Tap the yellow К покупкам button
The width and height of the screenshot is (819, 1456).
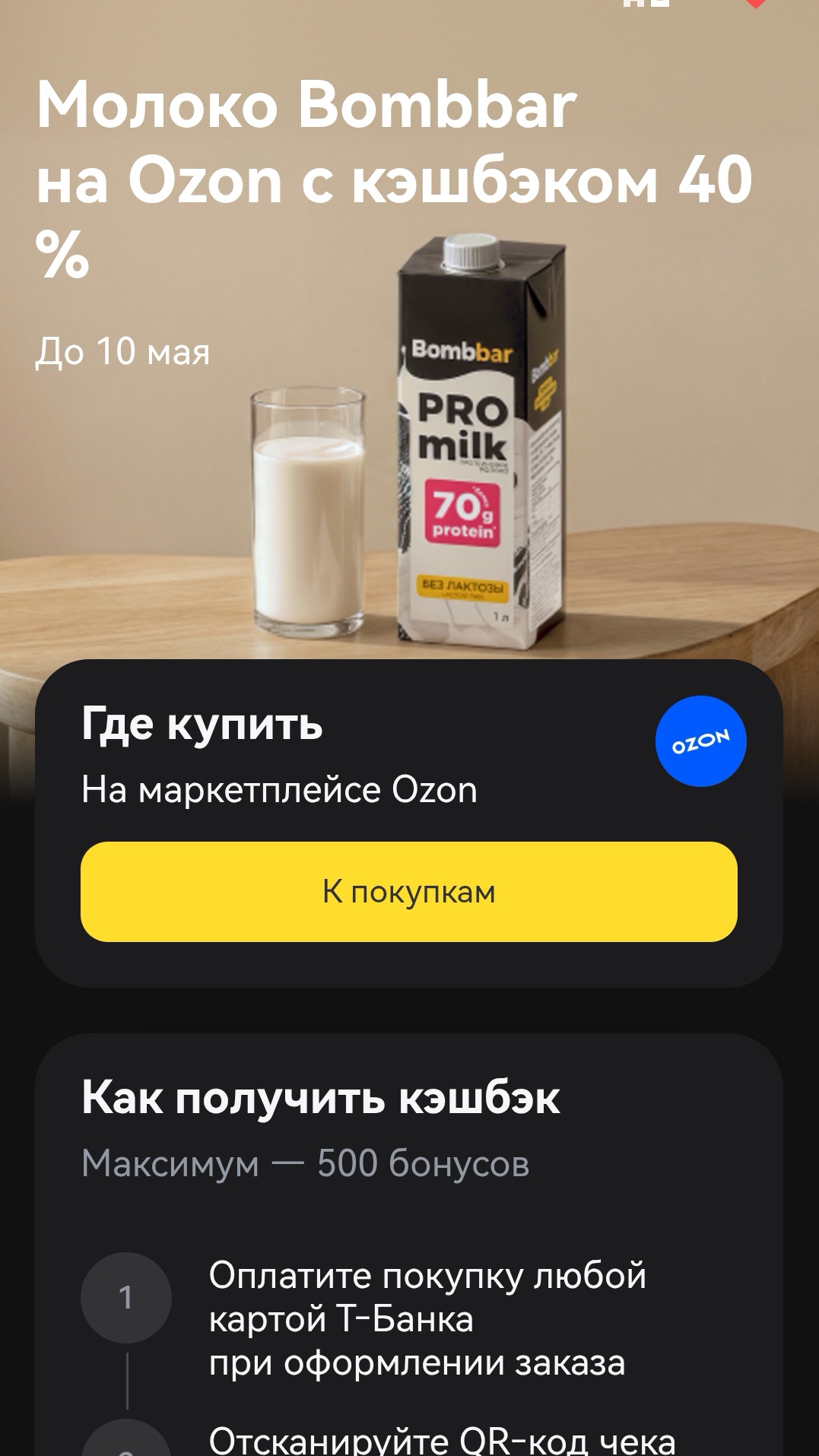pyautogui.click(x=408, y=891)
